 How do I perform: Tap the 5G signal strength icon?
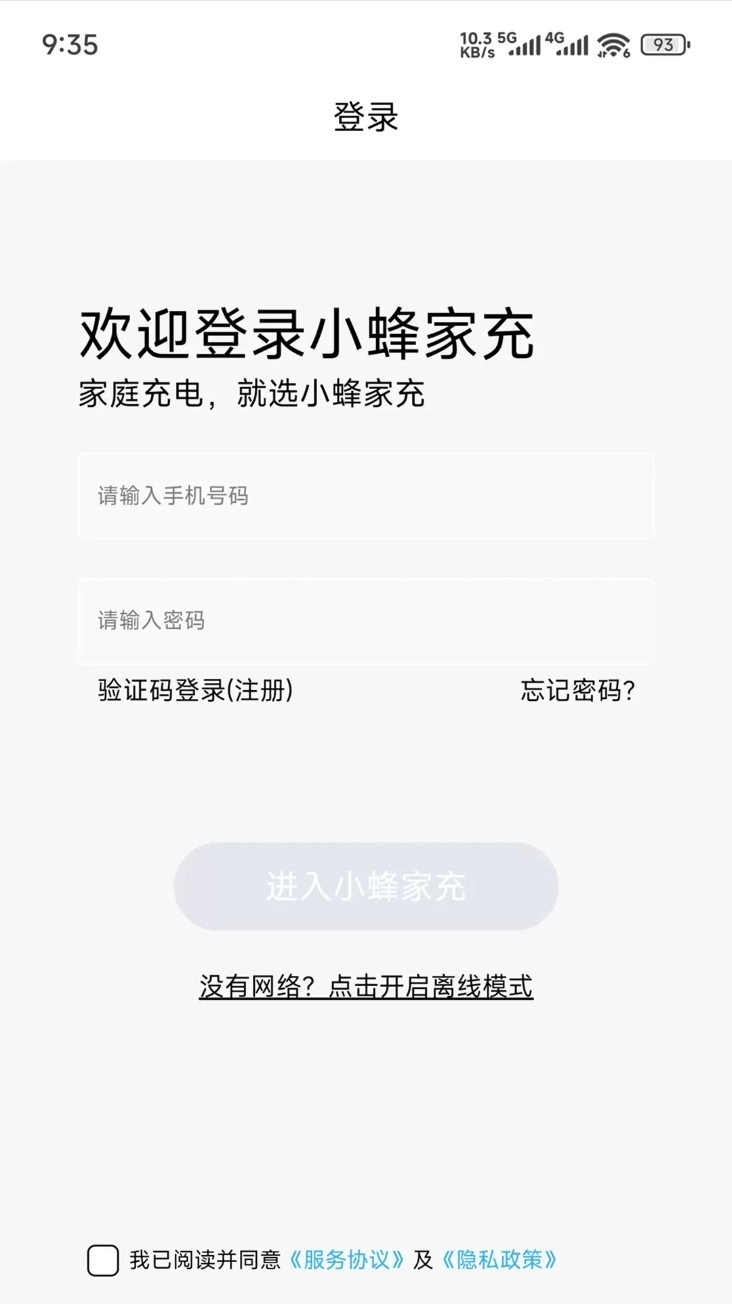pyautogui.click(x=525, y=45)
